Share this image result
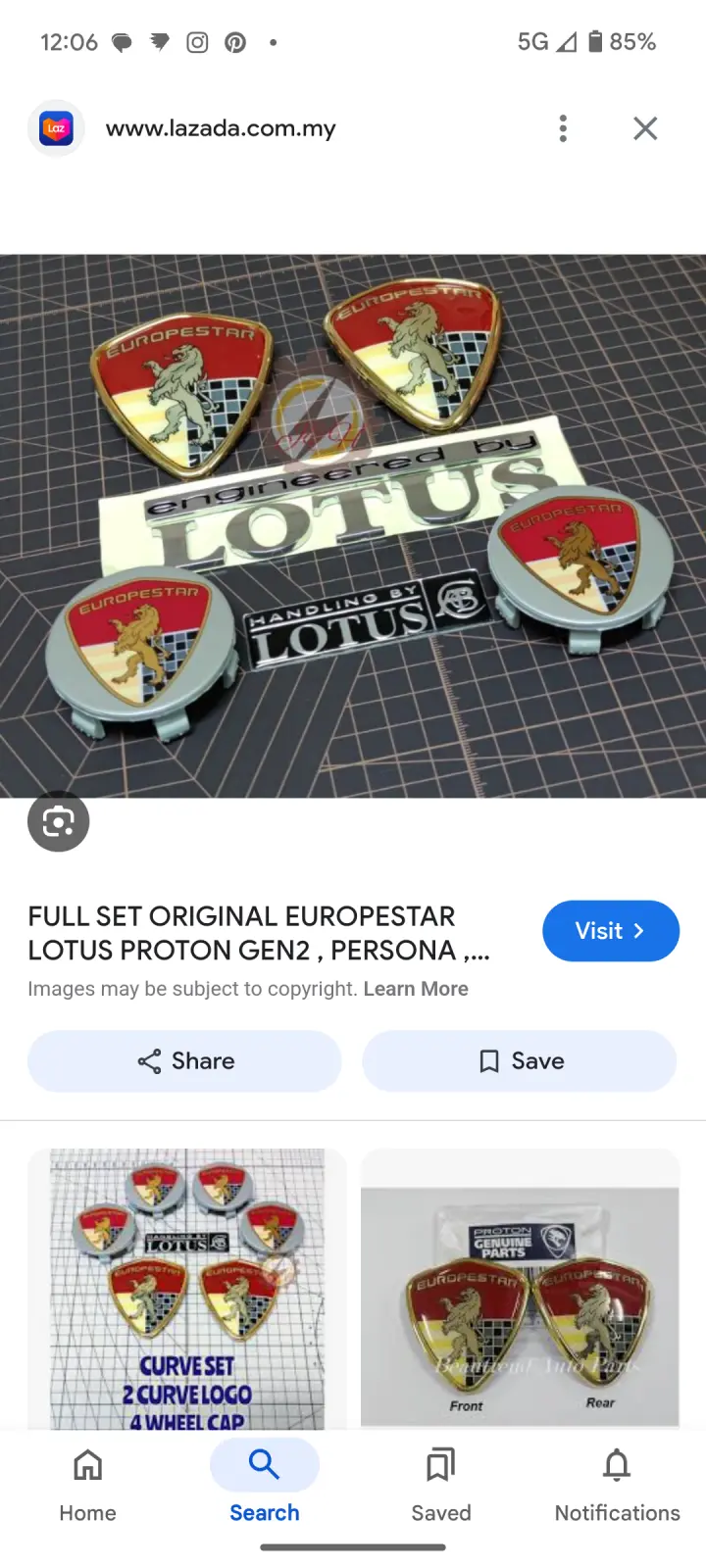Screen dimensions: 706x1568 coord(185,1061)
